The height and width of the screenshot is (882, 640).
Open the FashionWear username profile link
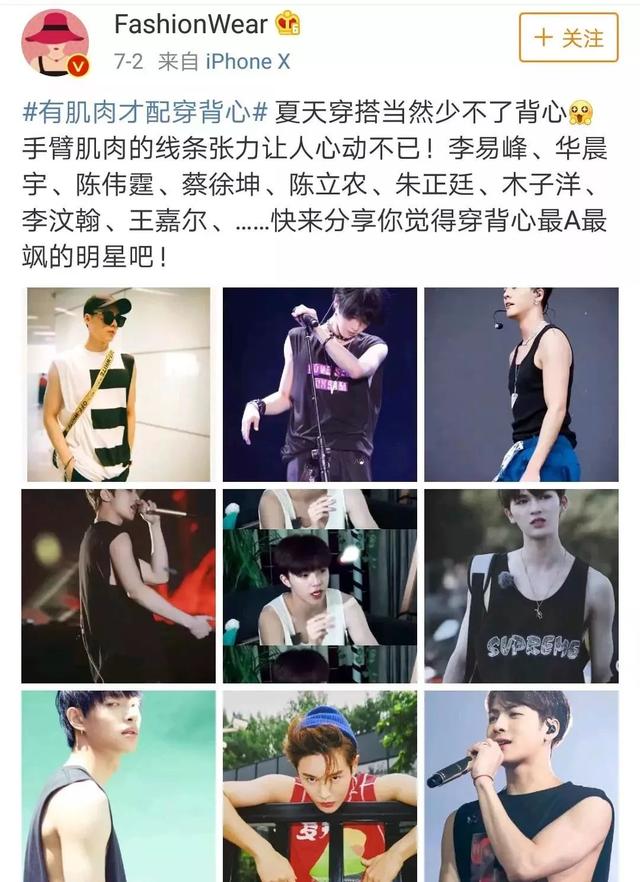coord(192,24)
